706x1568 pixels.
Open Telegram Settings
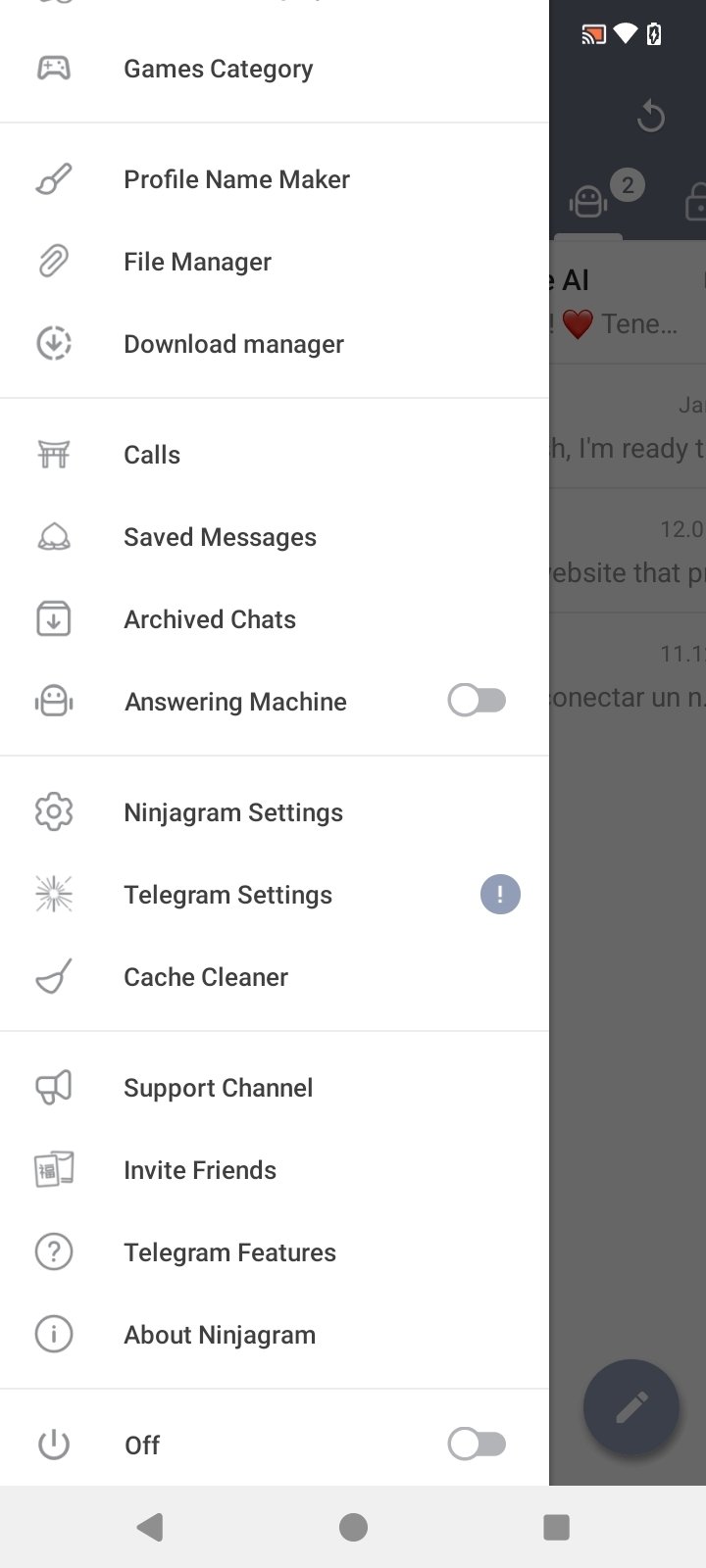point(227,895)
